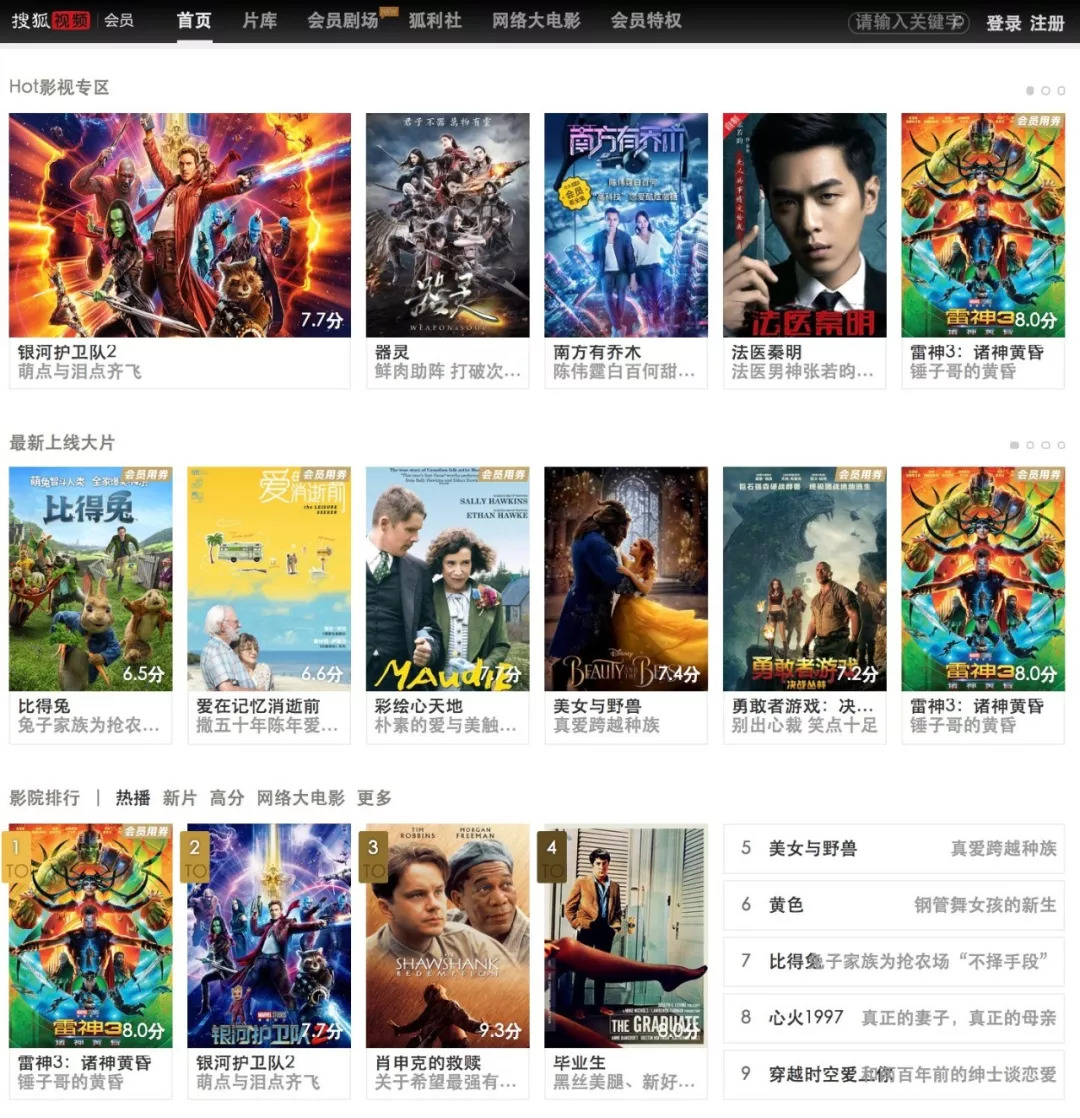Open the 会员剧场 tab

[343, 20]
